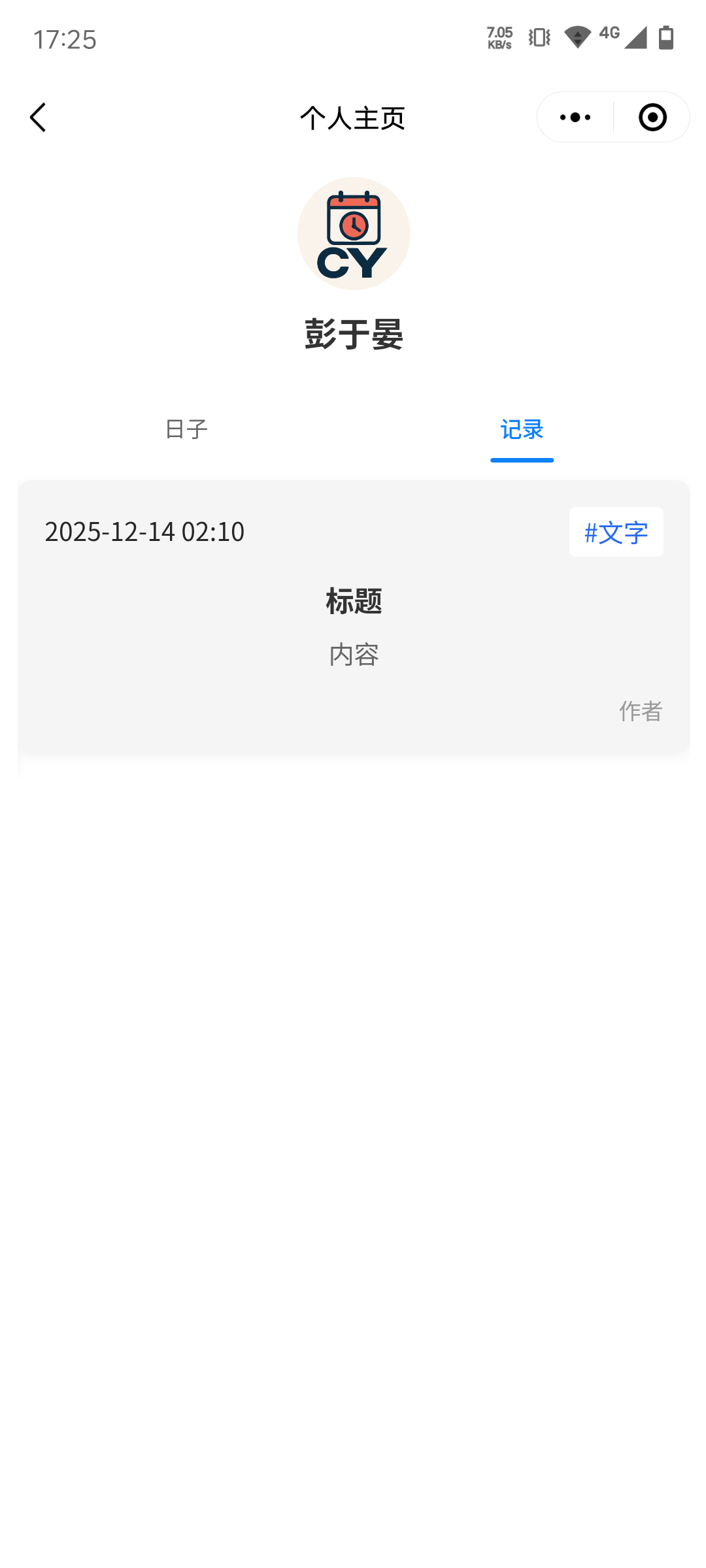Tap the timestamp 2025-12-14 02:10
Image resolution: width=706 pixels, height=1568 pixels.
pyautogui.click(x=144, y=532)
